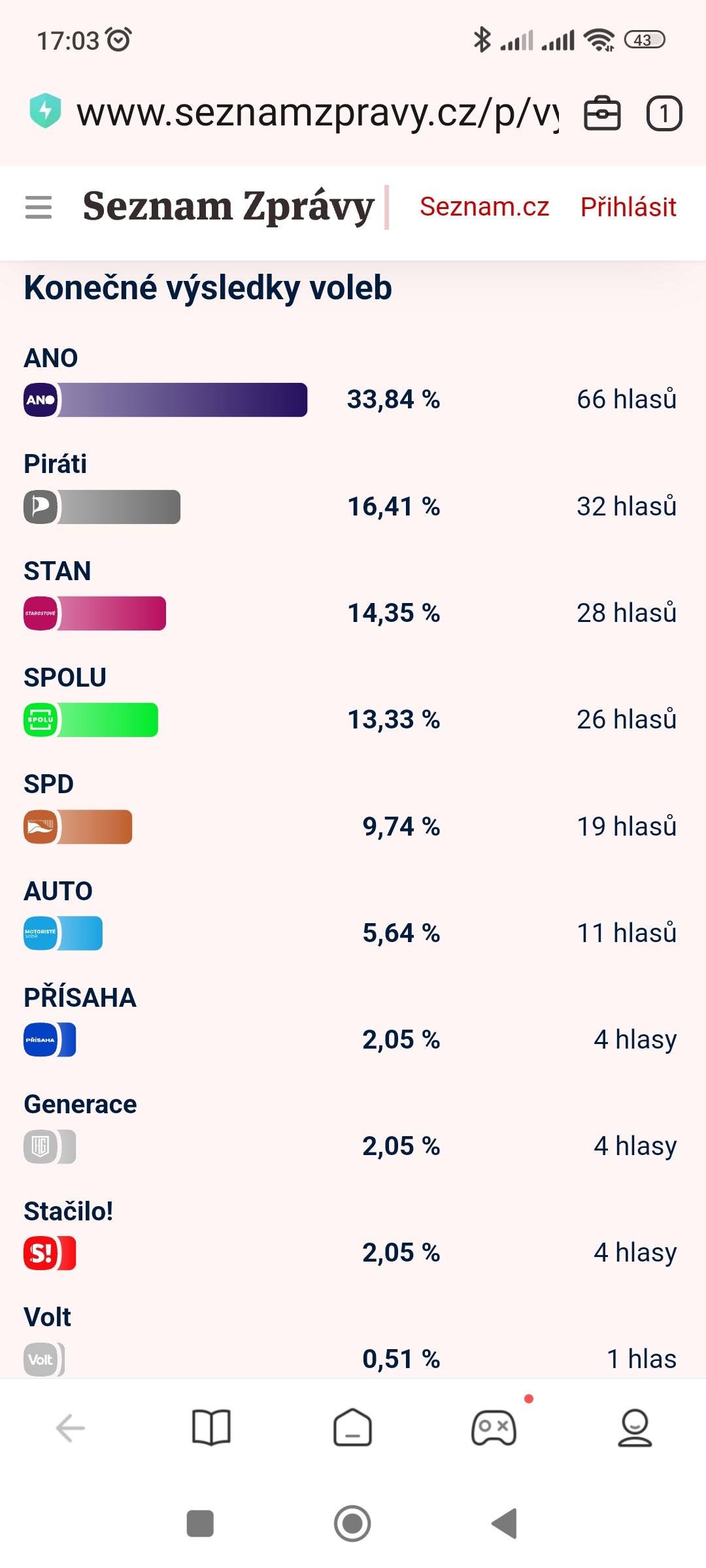Tap the Bluetooth status icon
The height and width of the screenshot is (1568, 706).
point(483,39)
